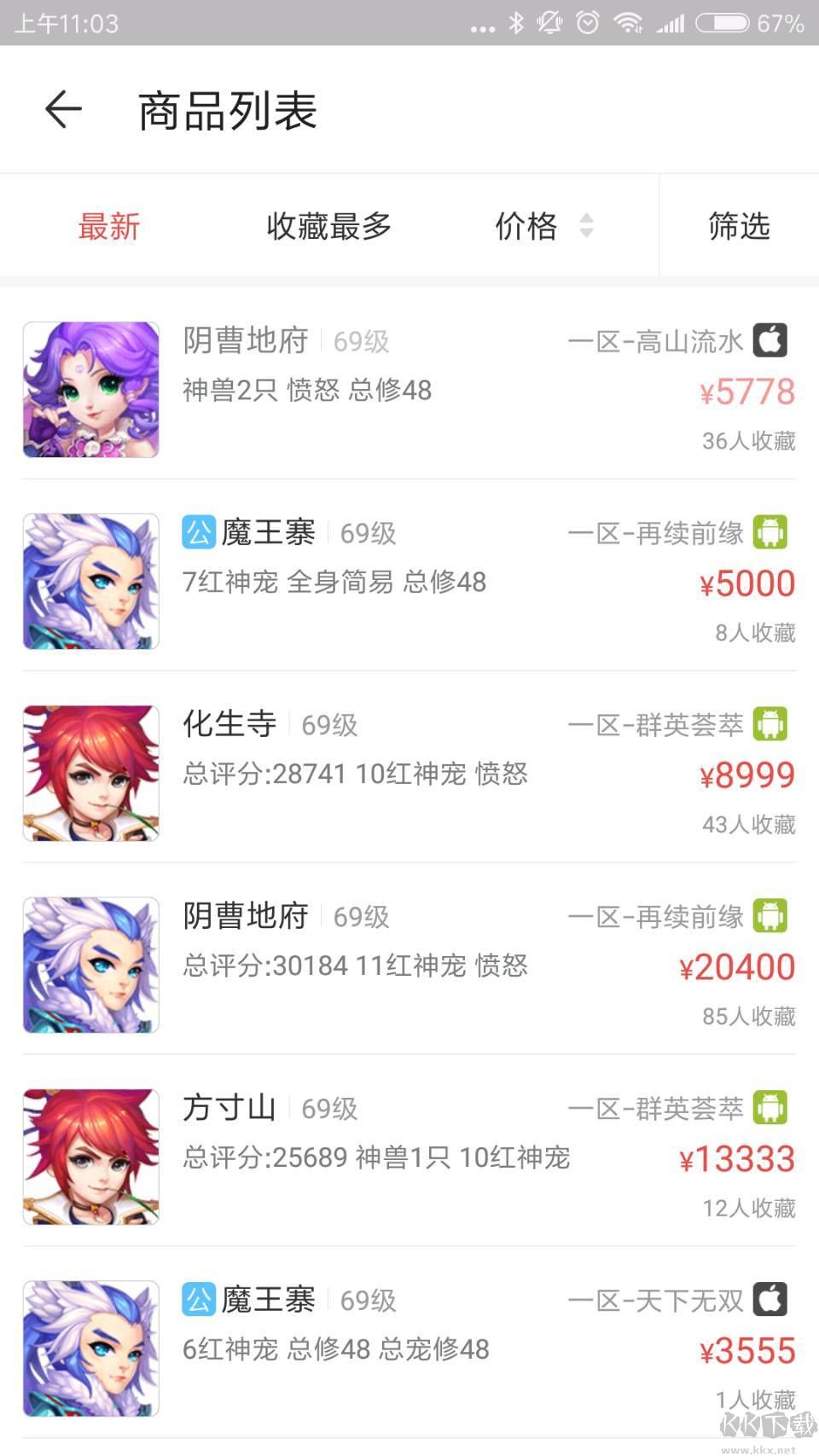Open the 价格 sort dropdown
This screenshot has height=1456, width=819.
coord(526,226)
